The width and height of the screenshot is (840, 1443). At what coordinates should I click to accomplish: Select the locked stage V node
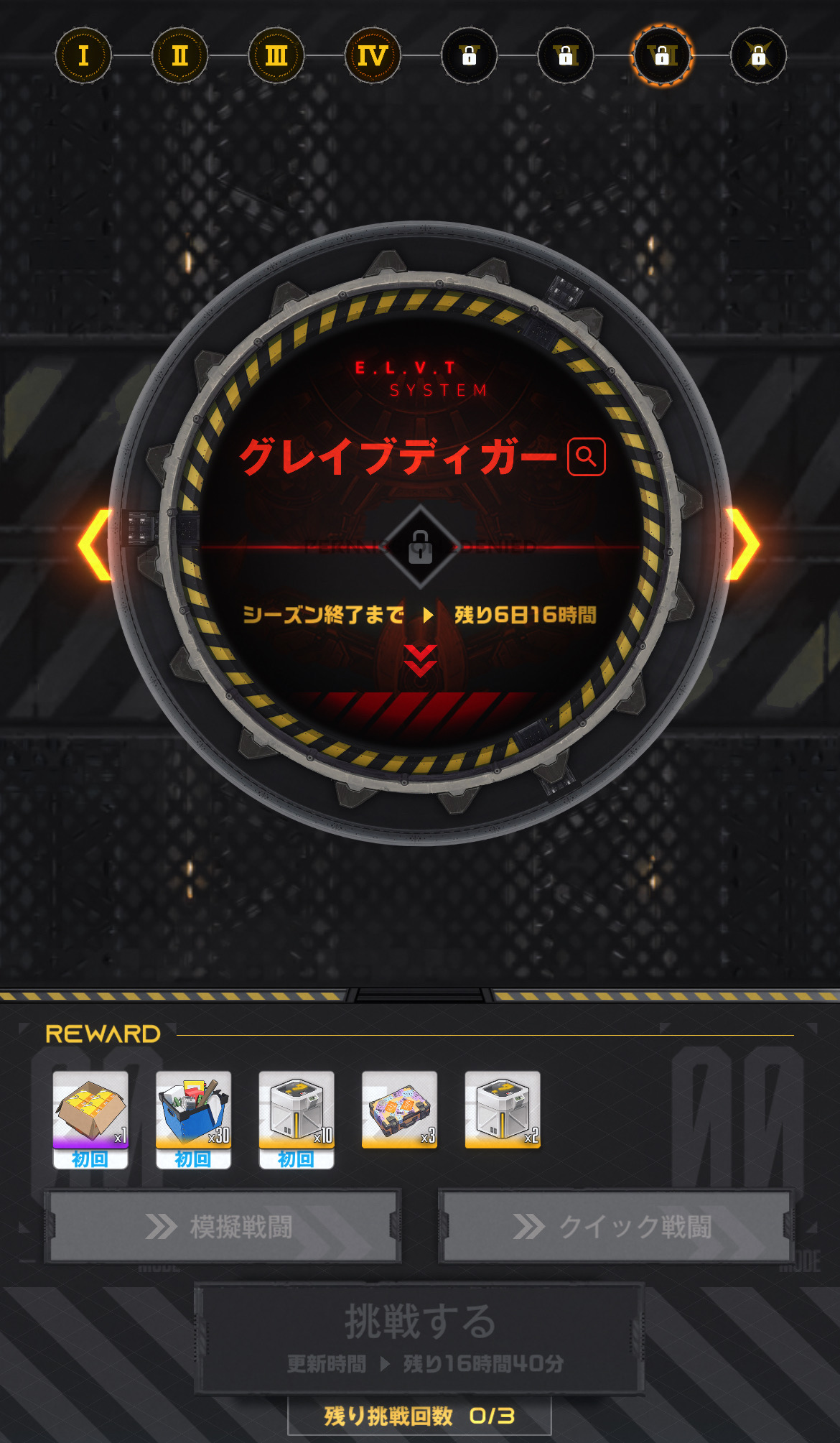pos(469,55)
